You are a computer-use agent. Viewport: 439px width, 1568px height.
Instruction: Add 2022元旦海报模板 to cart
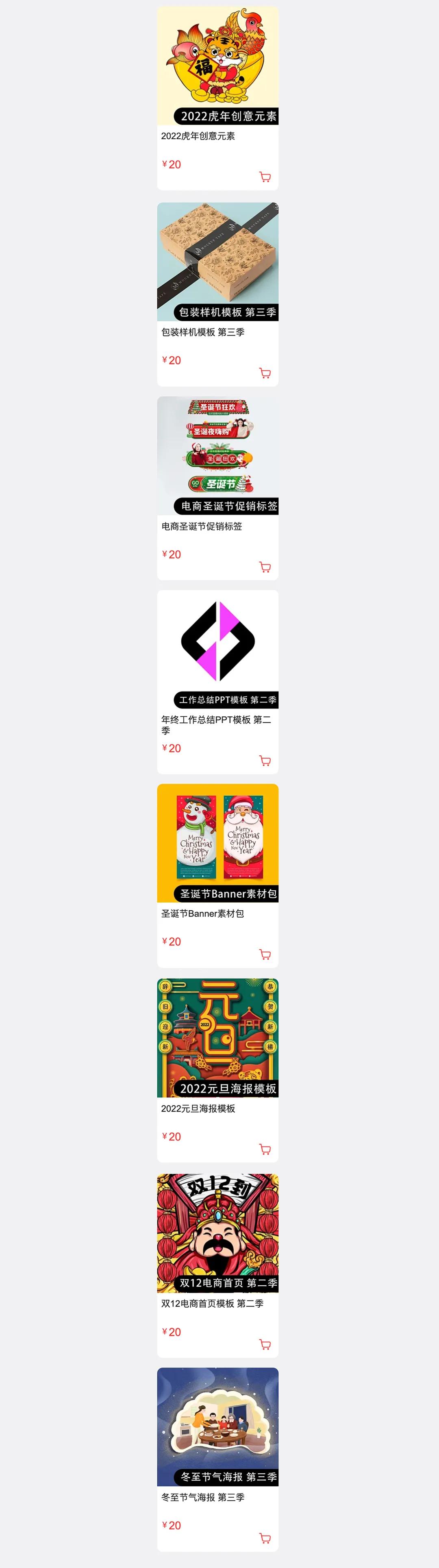tap(265, 1149)
